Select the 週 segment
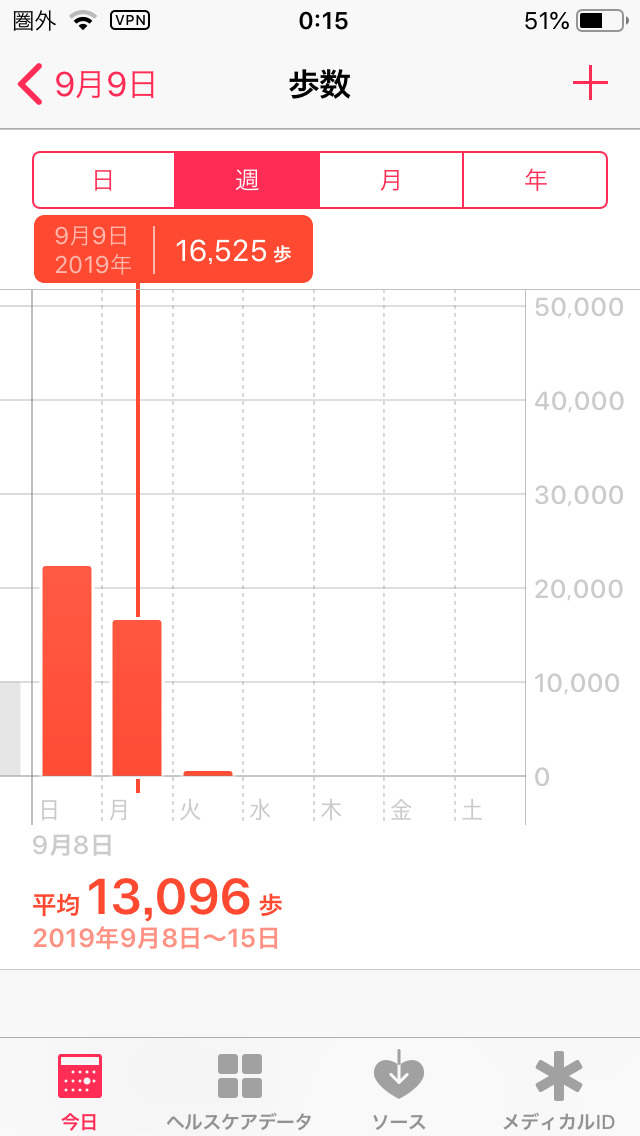The image size is (640, 1136). tap(247, 180)
